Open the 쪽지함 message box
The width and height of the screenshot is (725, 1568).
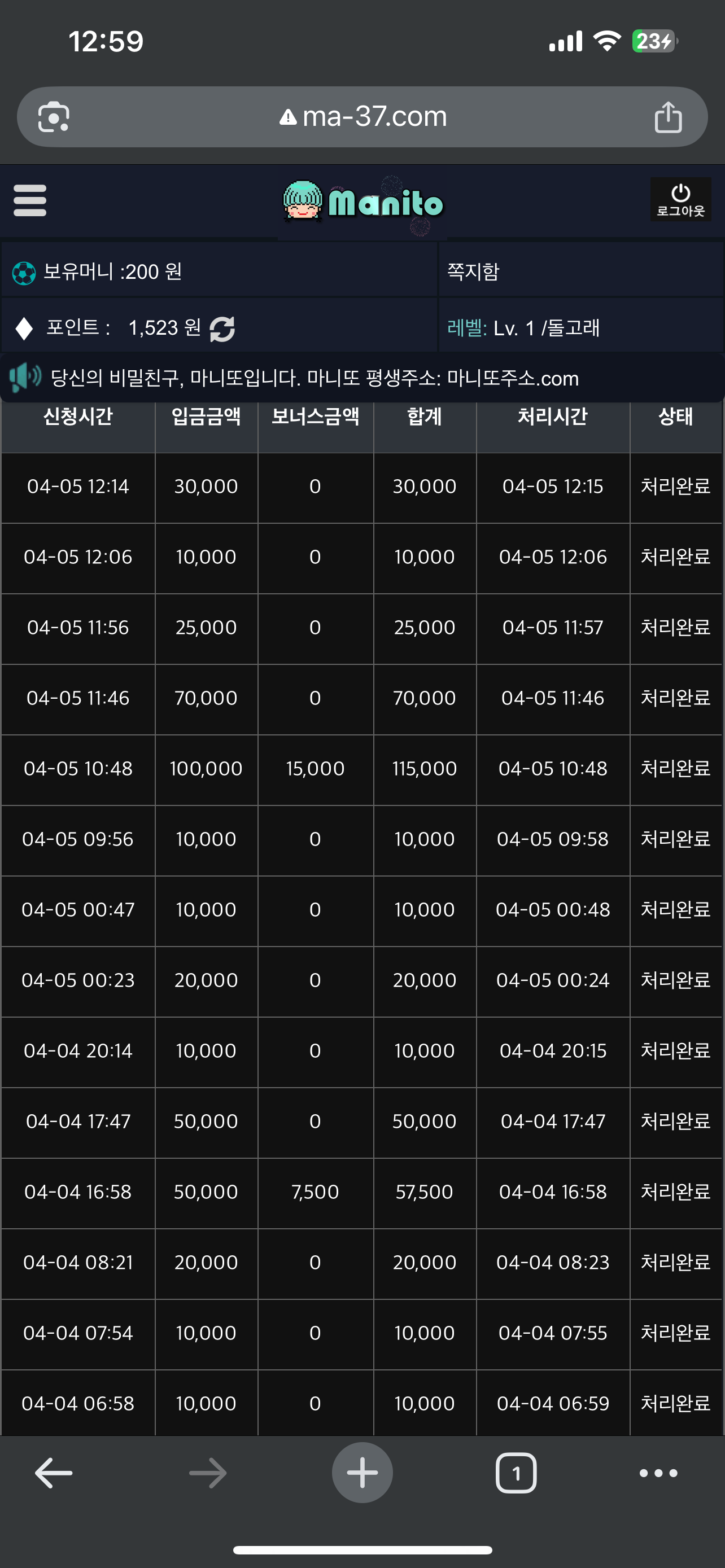click(x=473, y=271)
